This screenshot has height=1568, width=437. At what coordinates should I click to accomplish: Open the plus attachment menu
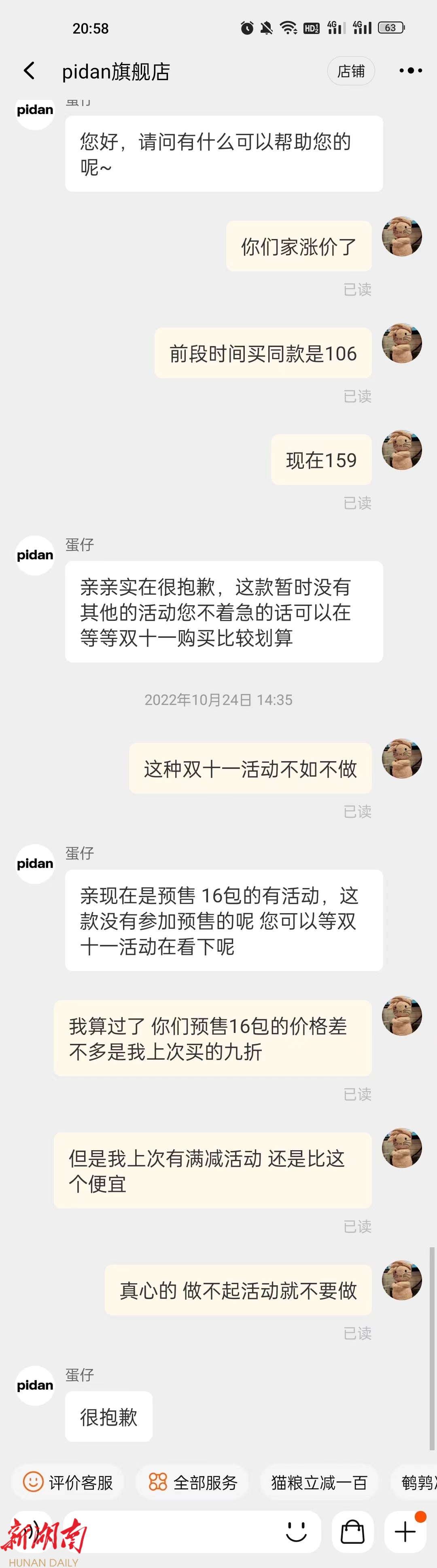[x=405, y=1532]
